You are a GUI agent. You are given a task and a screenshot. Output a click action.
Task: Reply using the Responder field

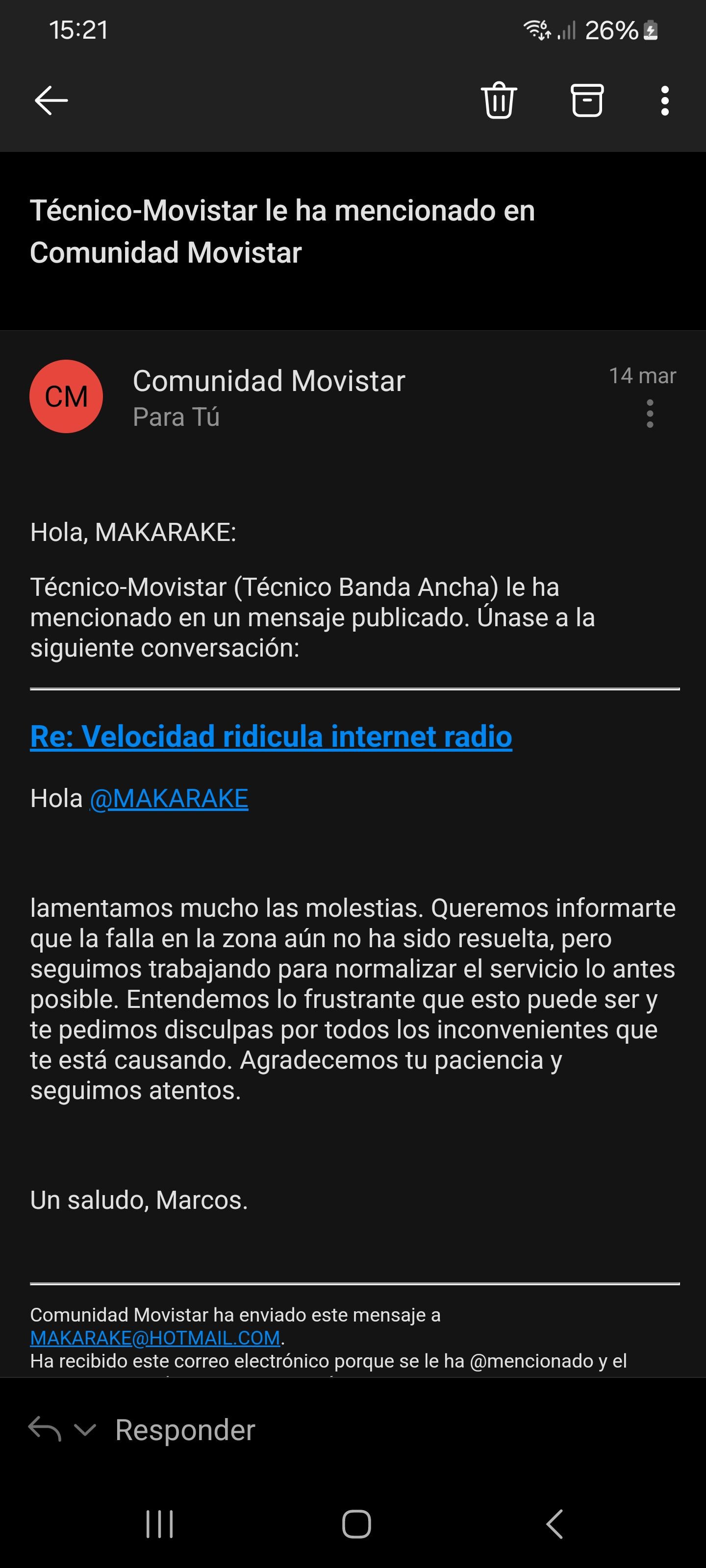coord(185,1430)
